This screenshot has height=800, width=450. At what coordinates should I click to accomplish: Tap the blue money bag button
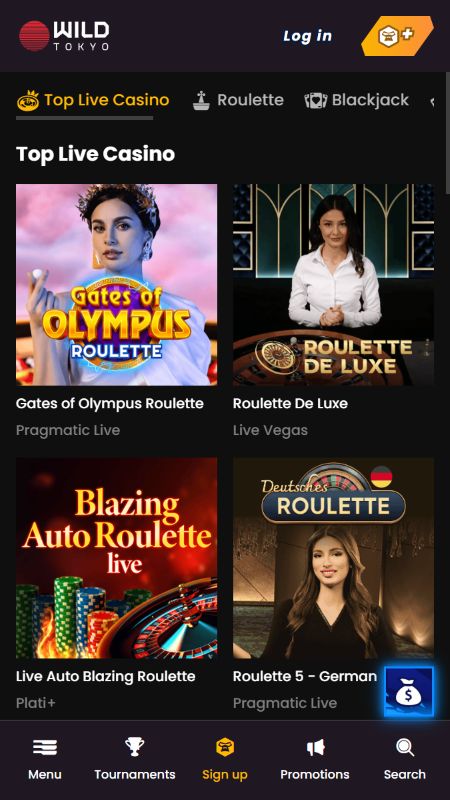(409, 691)
